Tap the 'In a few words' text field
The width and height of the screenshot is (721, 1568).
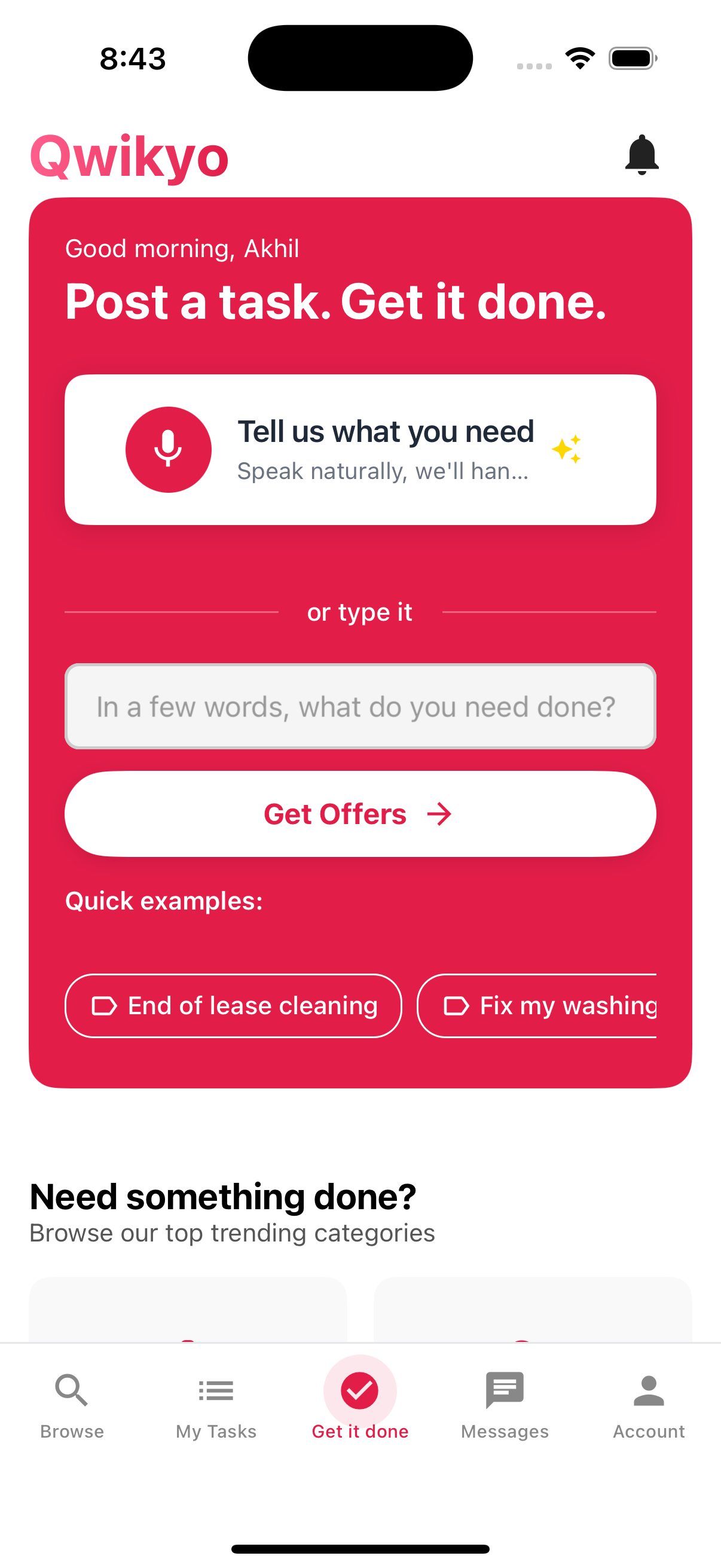pos(360,707)
